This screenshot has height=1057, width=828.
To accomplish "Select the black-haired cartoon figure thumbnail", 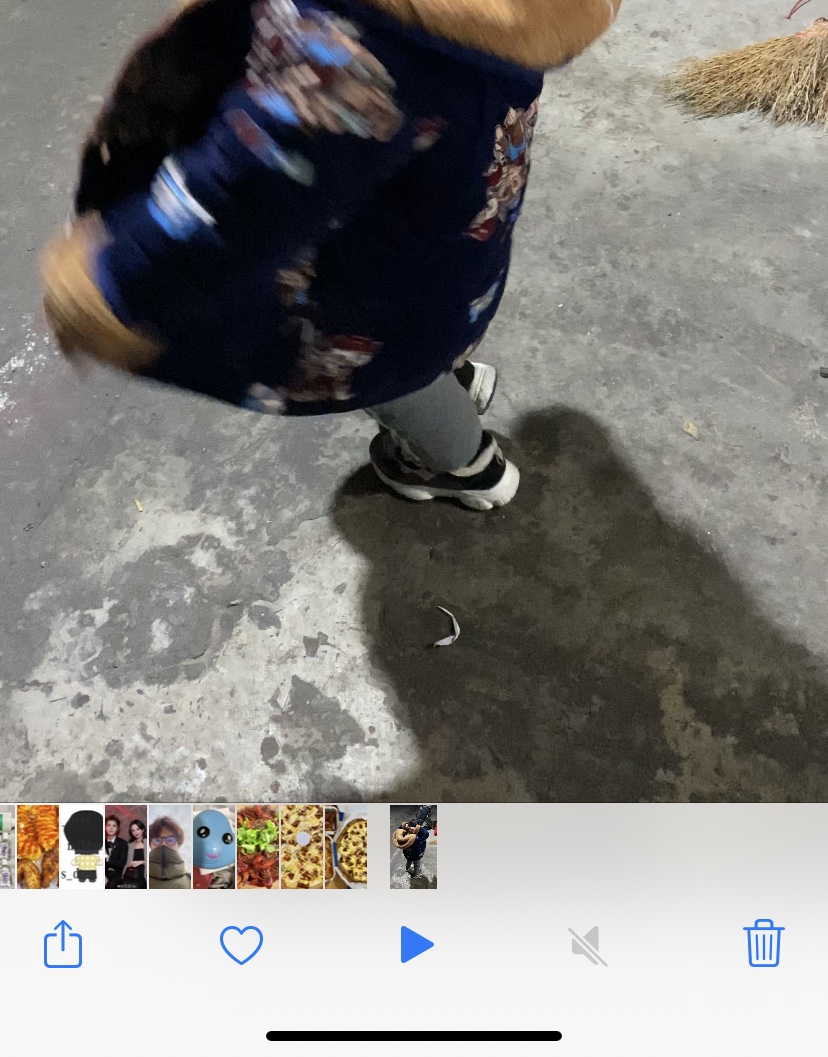I will tap(82, 847).
